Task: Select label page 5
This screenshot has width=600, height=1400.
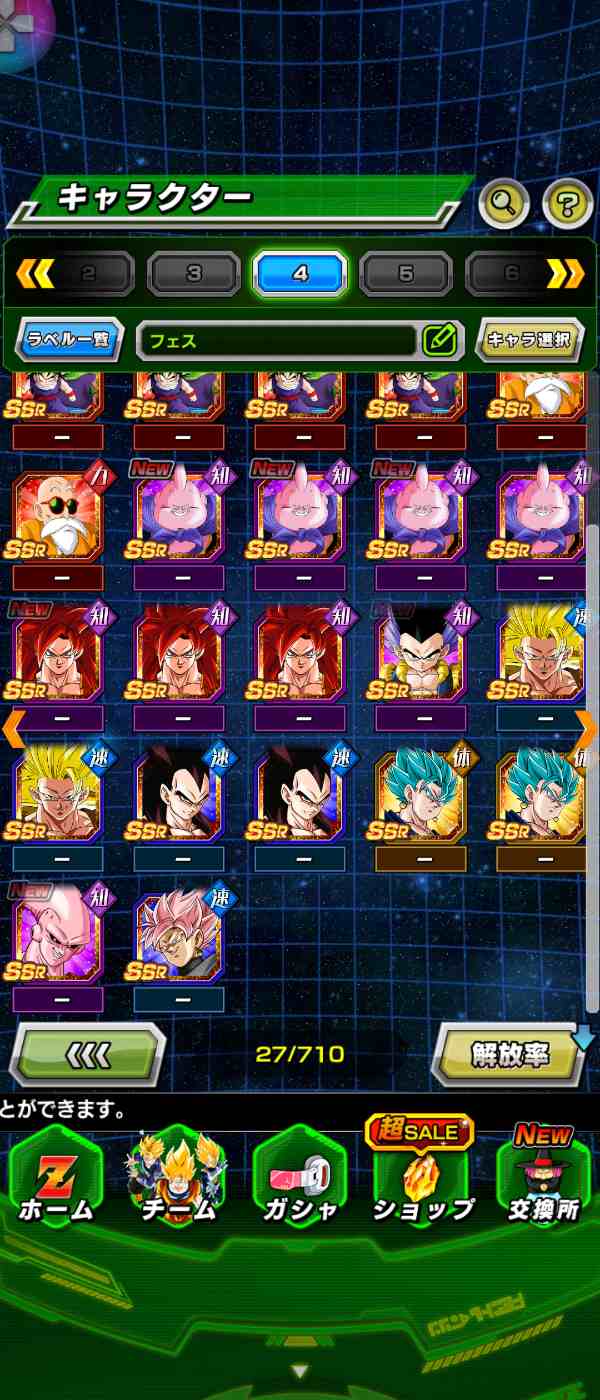Action: point(406,274)
